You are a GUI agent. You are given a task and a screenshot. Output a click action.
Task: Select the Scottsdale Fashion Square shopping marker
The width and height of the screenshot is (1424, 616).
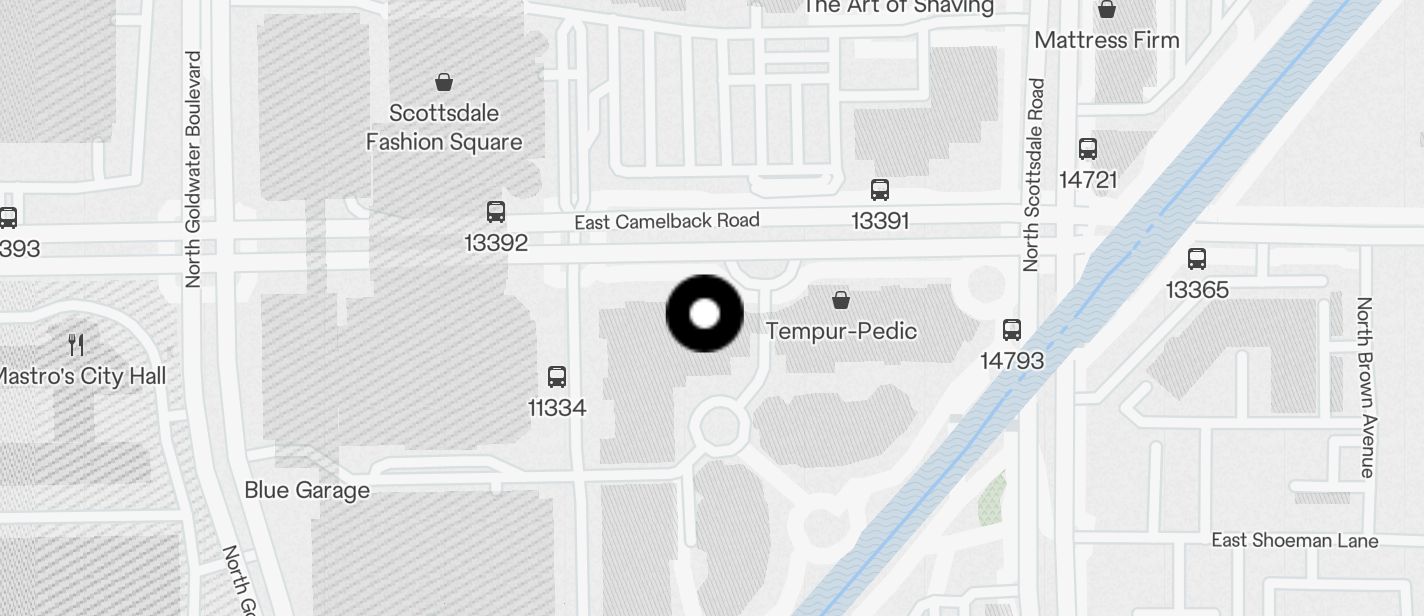pyautogui.click(x=444, y=82)
